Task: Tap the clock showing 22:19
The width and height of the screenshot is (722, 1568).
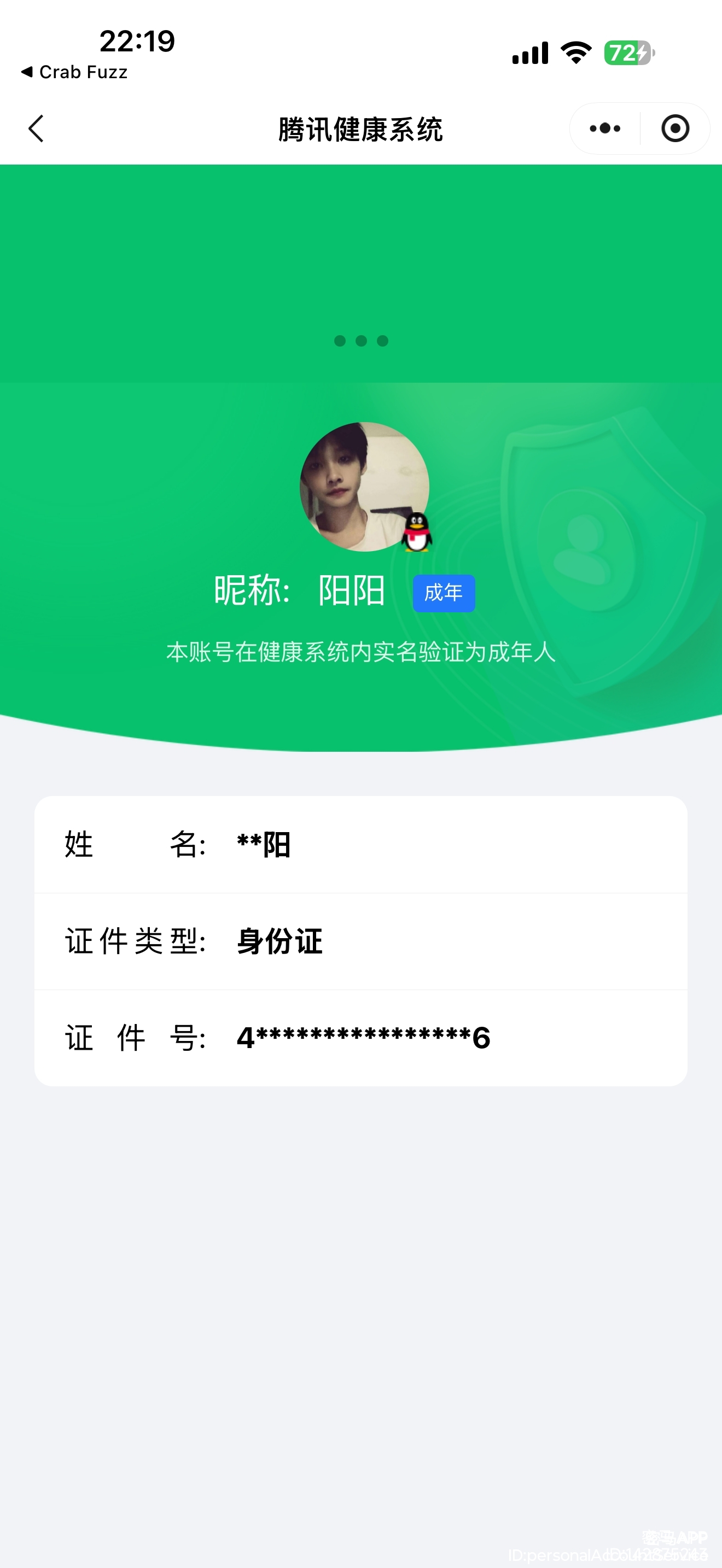Action: pyautogui.click(x=135, y=40)
